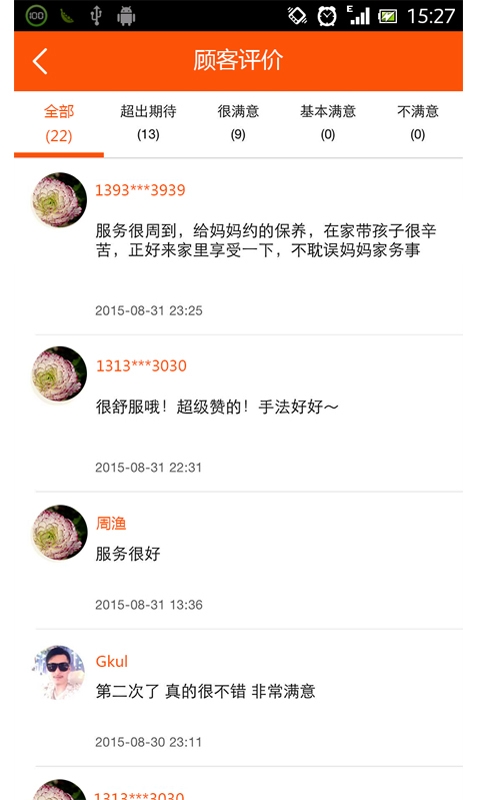Open the 很满意 (9) tab
This screenshot has width=480, height=800.
238,123
